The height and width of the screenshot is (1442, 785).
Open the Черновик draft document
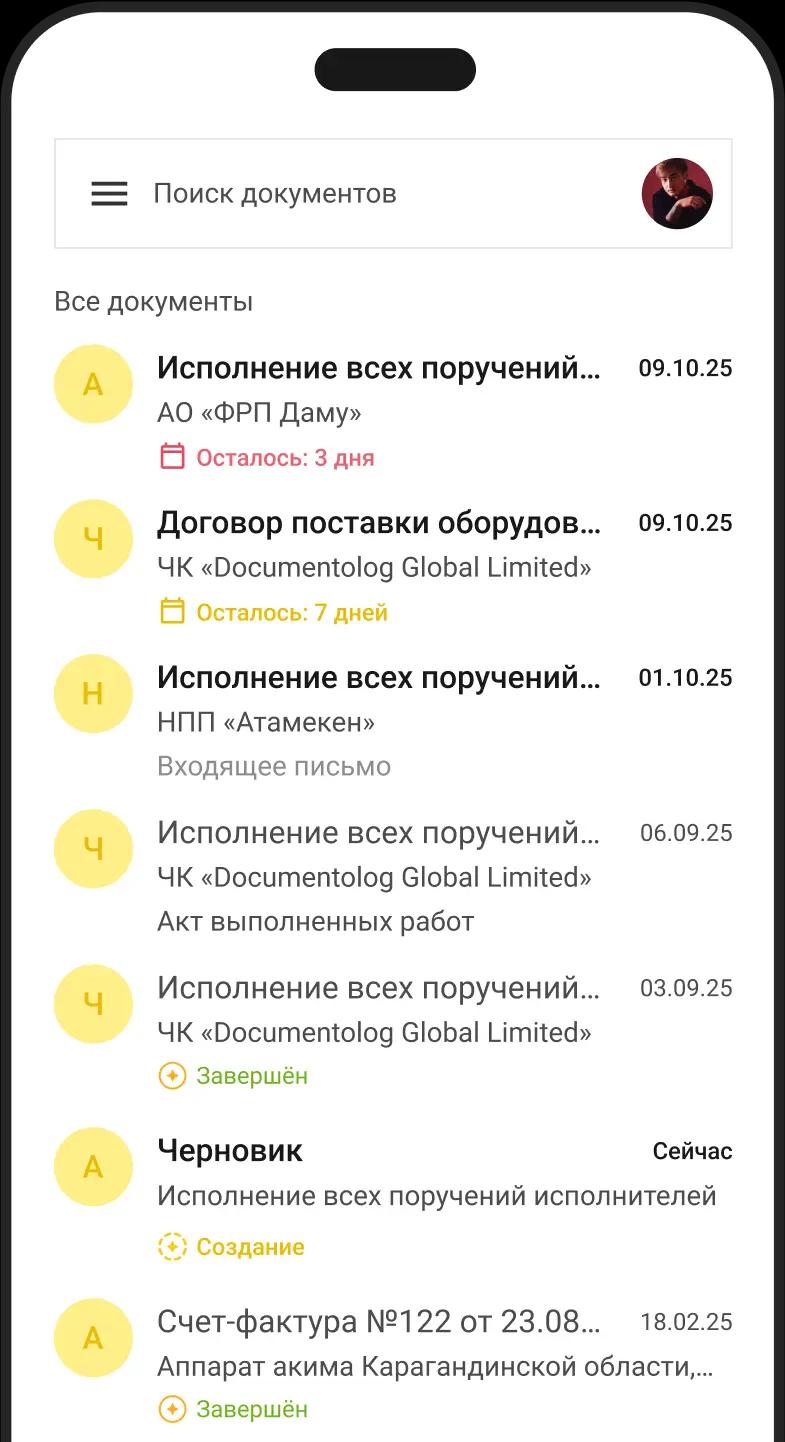[380, 1195]
